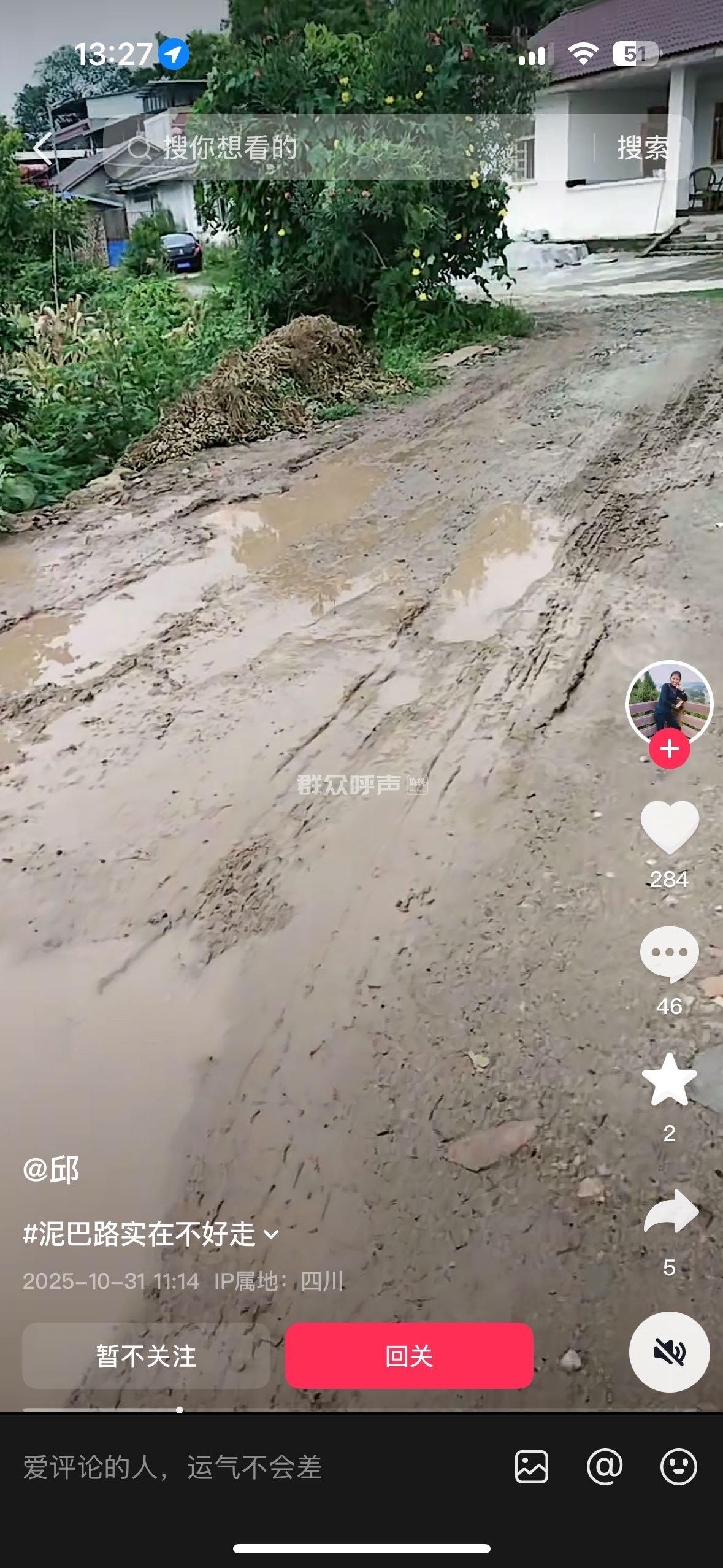
Task: Go back using the top-left arrow
Action: tap(42, 148)
